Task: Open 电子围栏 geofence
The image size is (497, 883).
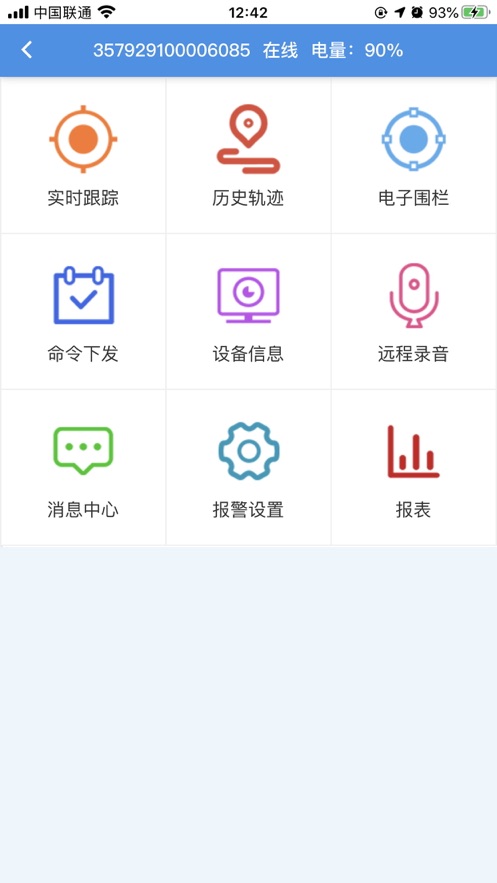Action: coord(414,155)
